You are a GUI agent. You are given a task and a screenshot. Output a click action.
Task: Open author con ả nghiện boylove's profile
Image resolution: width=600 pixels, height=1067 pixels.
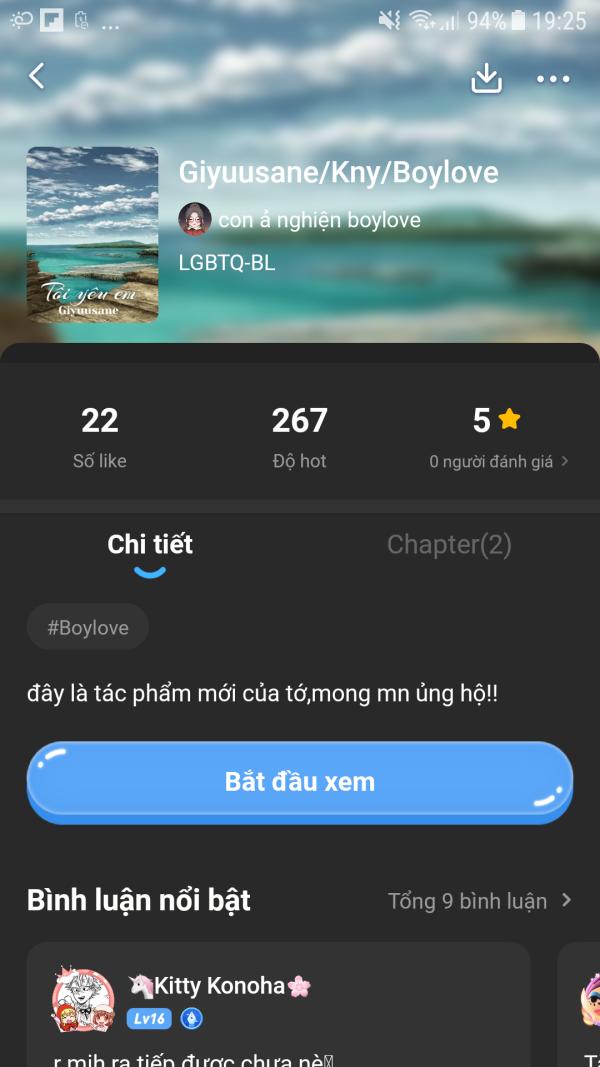300,220
